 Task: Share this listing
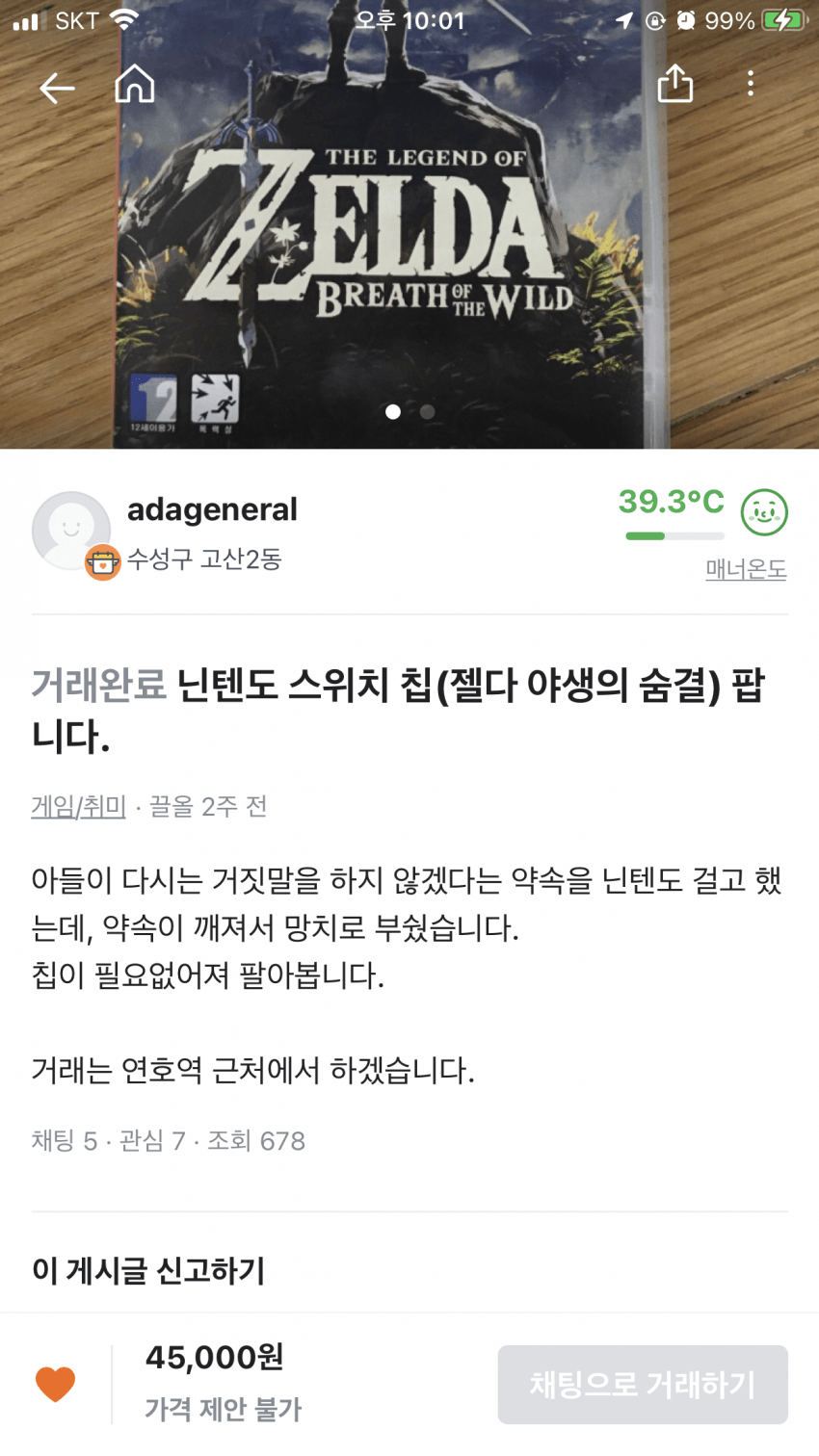pyautogui.click(x=674, y=84)
